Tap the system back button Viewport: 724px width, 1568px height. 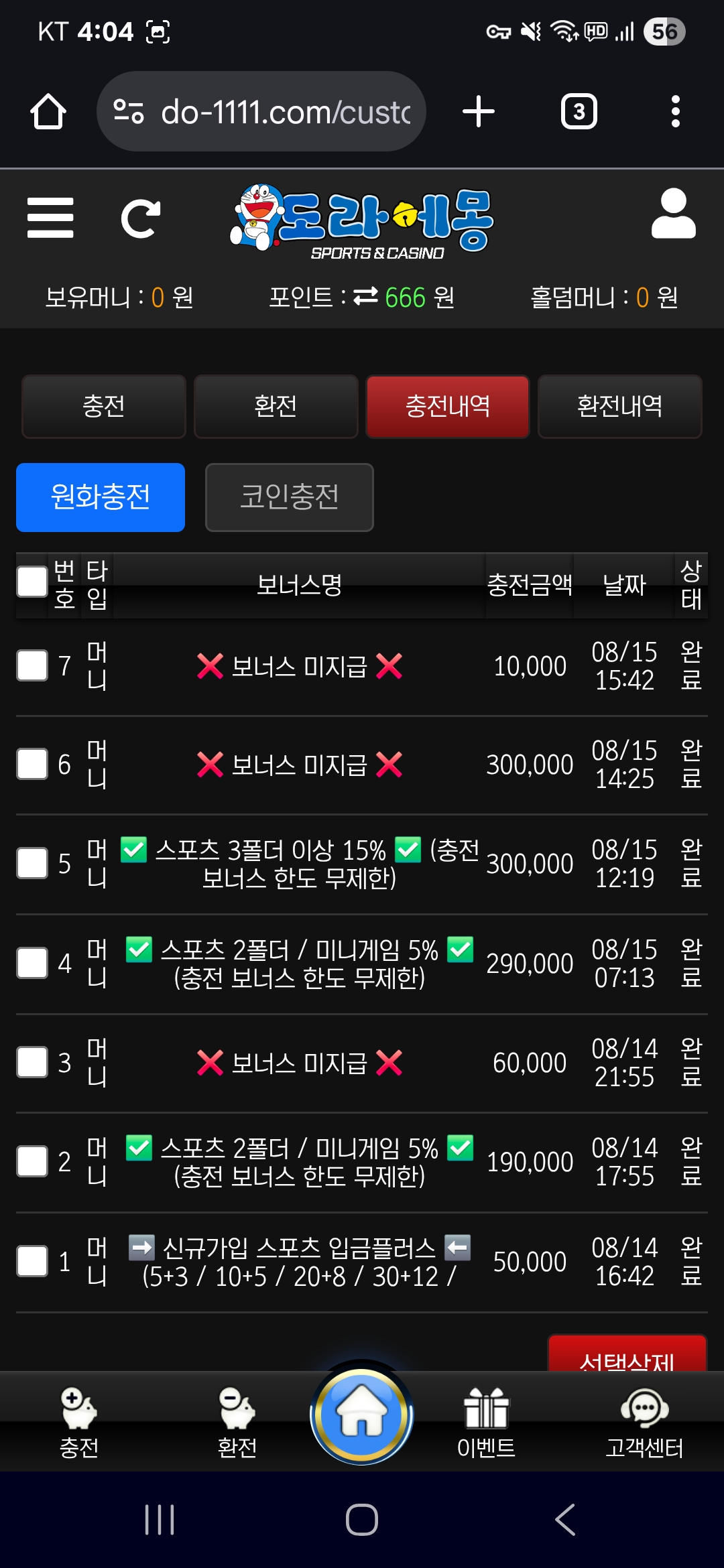click(565, 1520)
